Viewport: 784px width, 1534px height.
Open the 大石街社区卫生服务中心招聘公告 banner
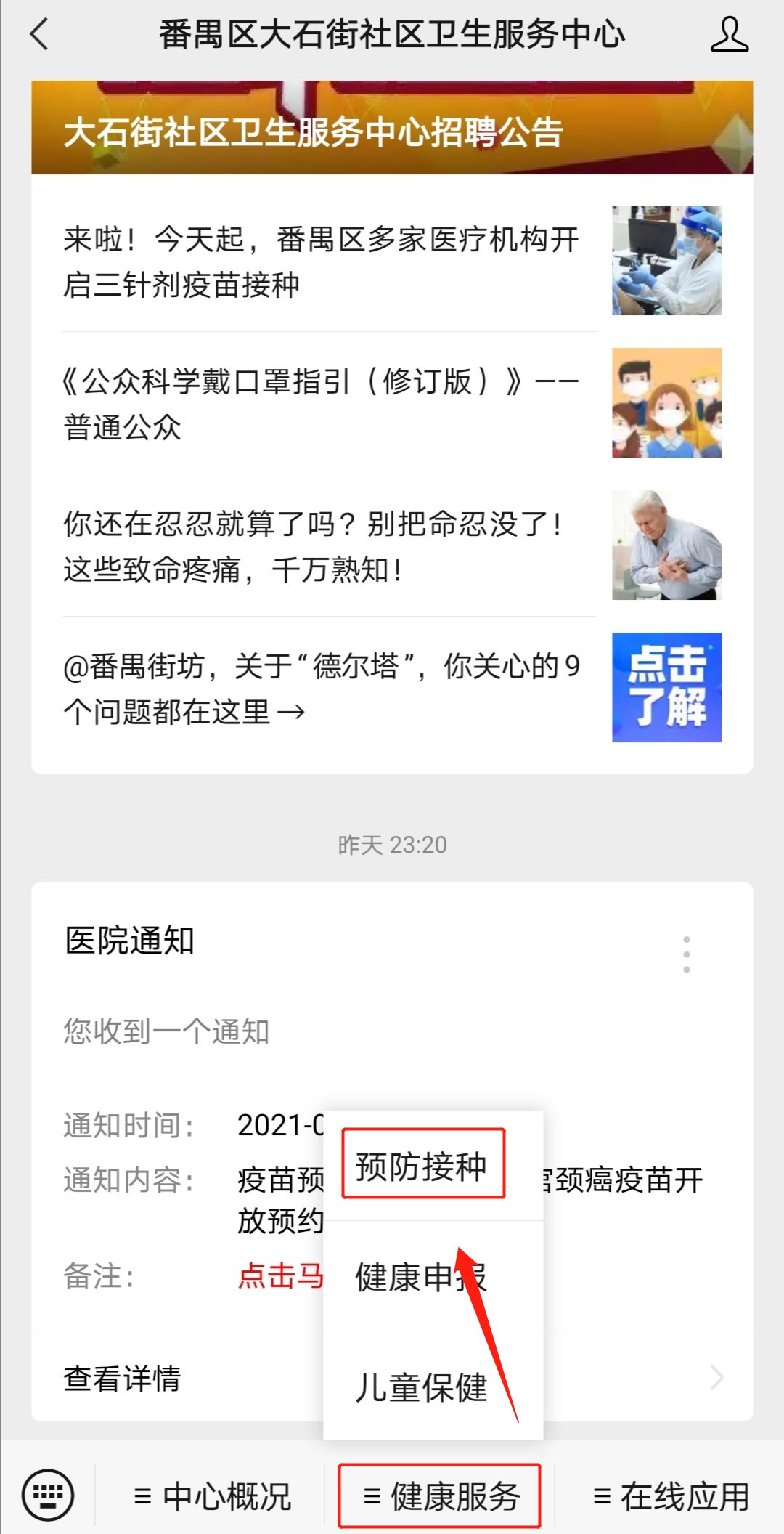click(x=392, y=131)
